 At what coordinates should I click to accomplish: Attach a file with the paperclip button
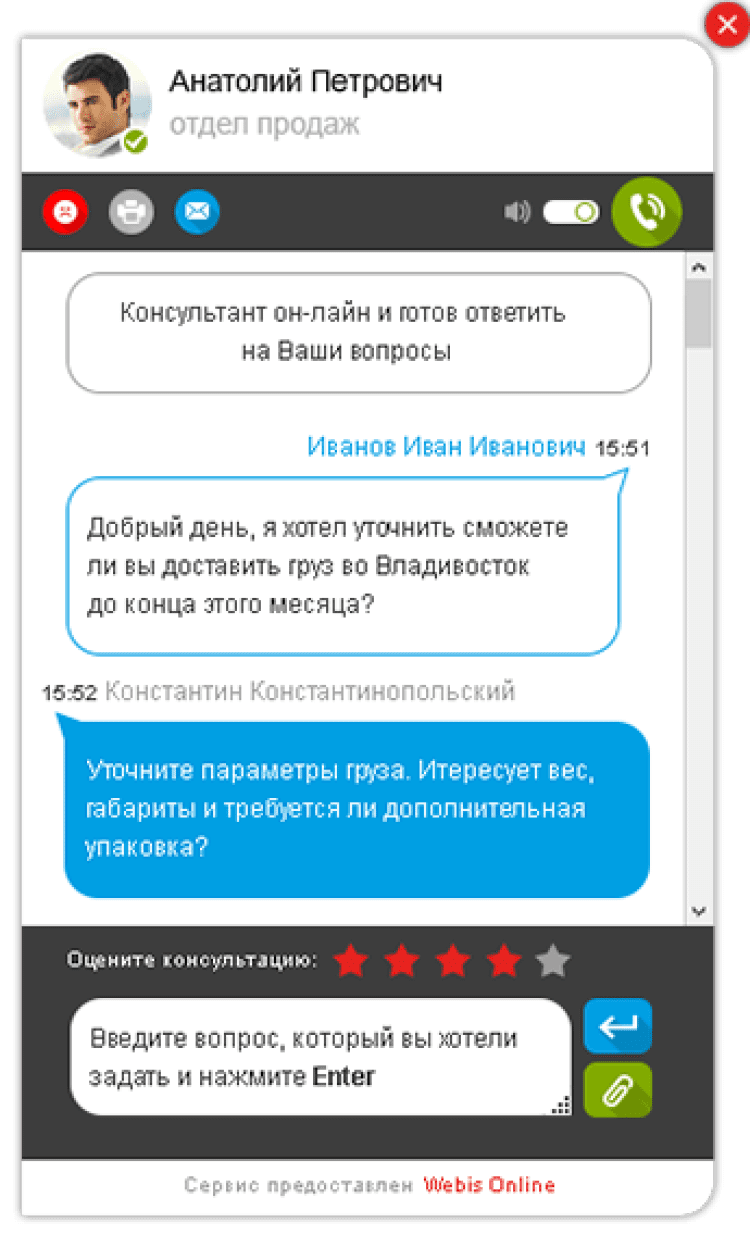[617, 1090]
